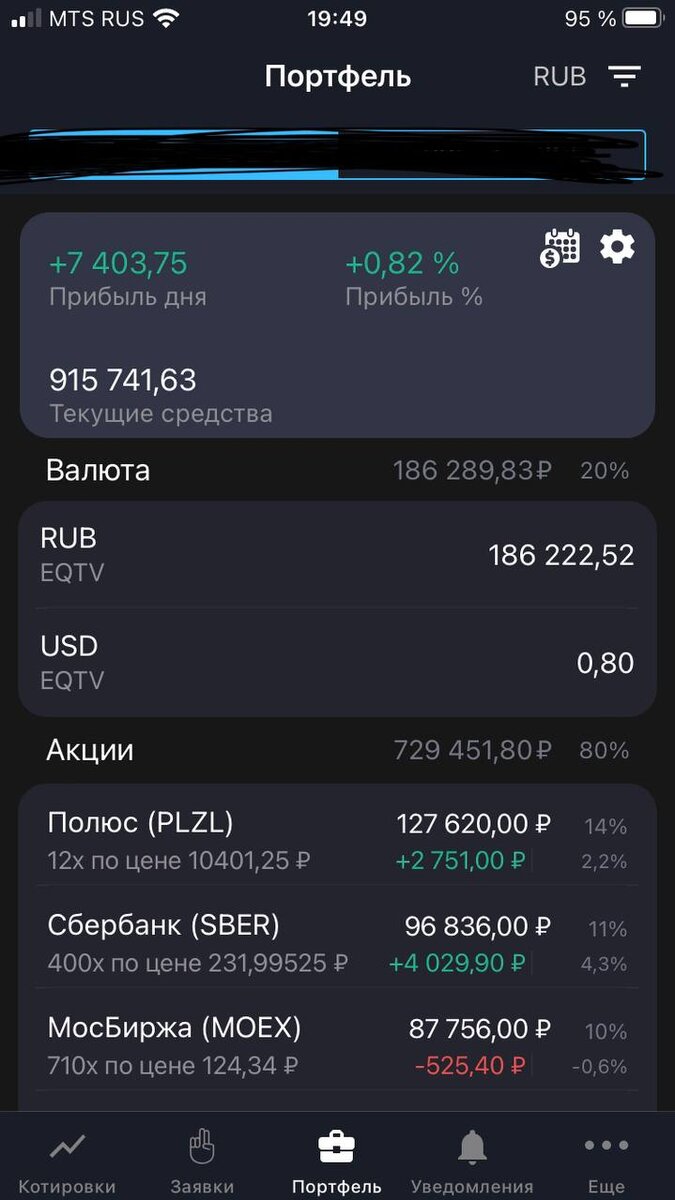Select the Портфель tab
Screen dimensions: 675x1200
[x=336, y=1160]
